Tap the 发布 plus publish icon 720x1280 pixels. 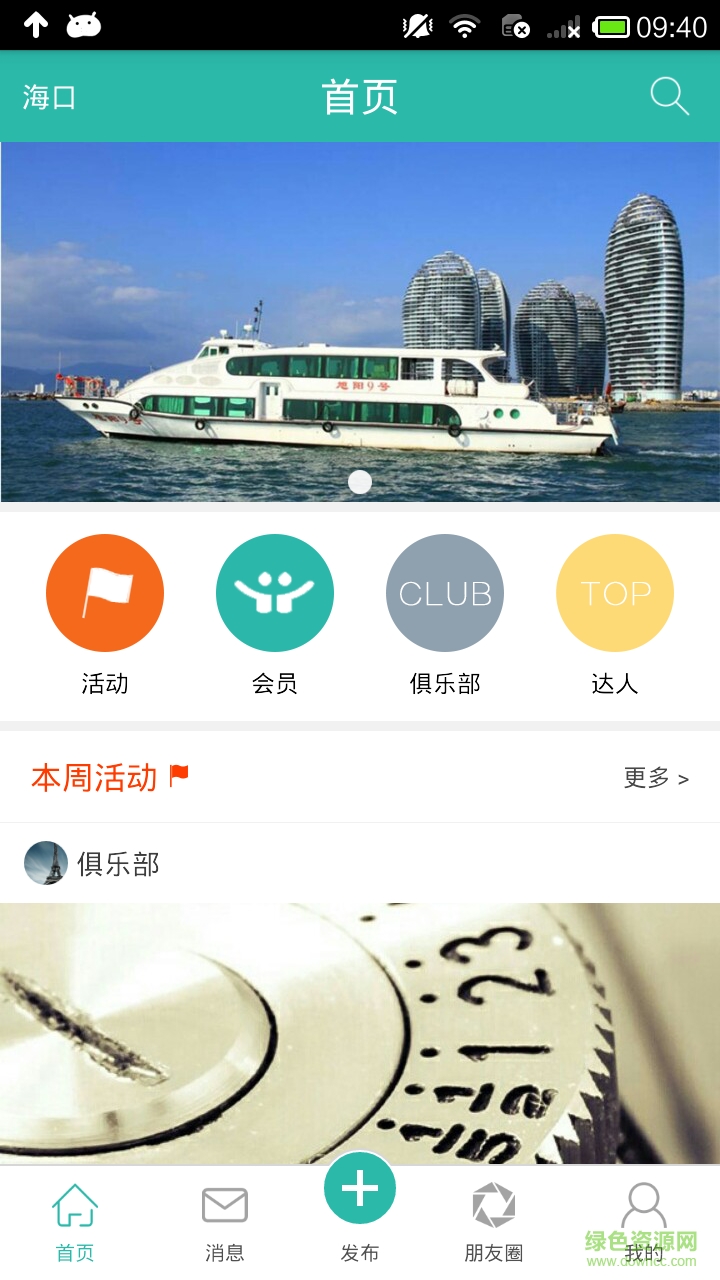click(360, 1190)
